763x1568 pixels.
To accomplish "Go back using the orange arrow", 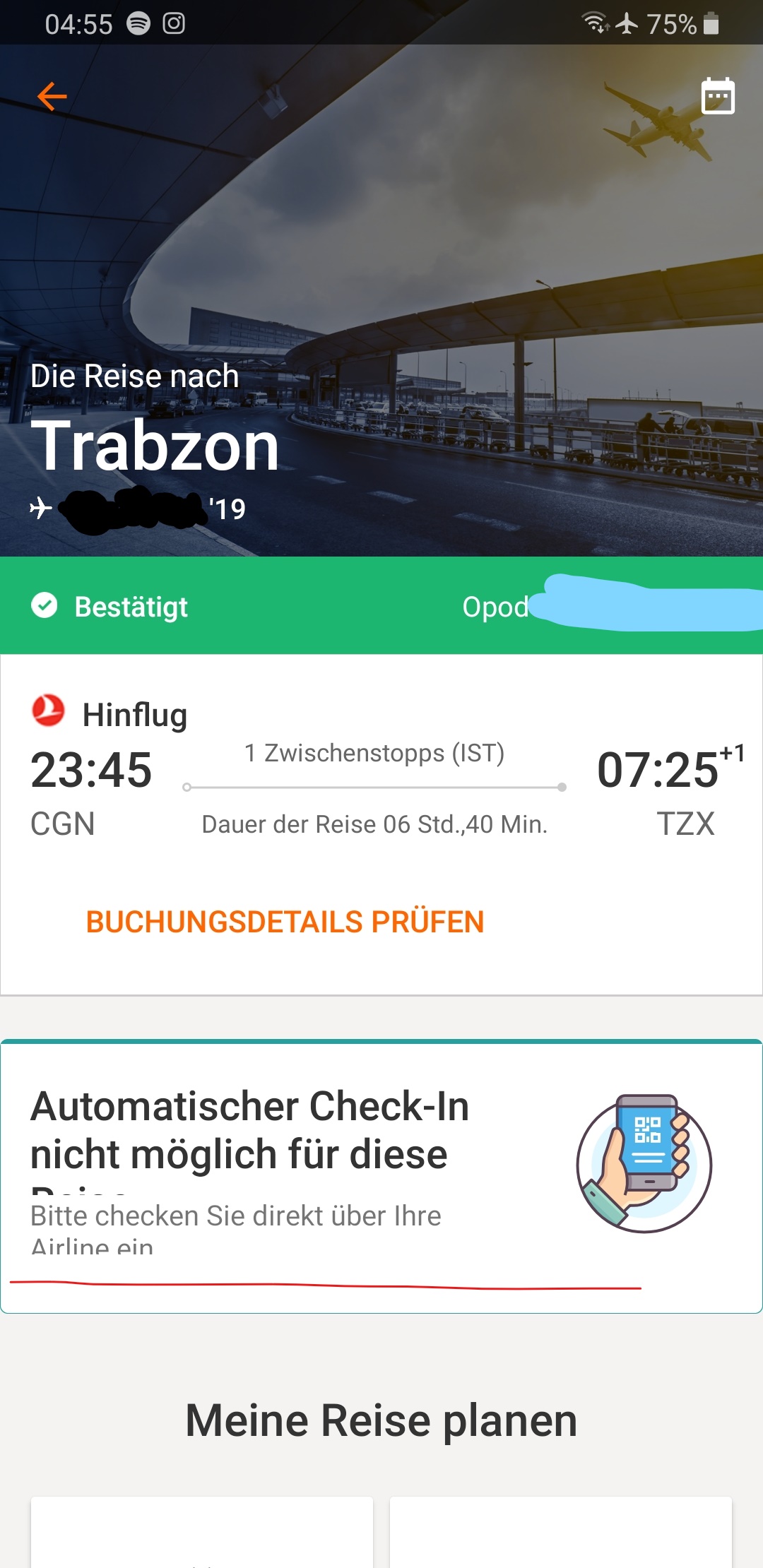I will tap(52, 97).
